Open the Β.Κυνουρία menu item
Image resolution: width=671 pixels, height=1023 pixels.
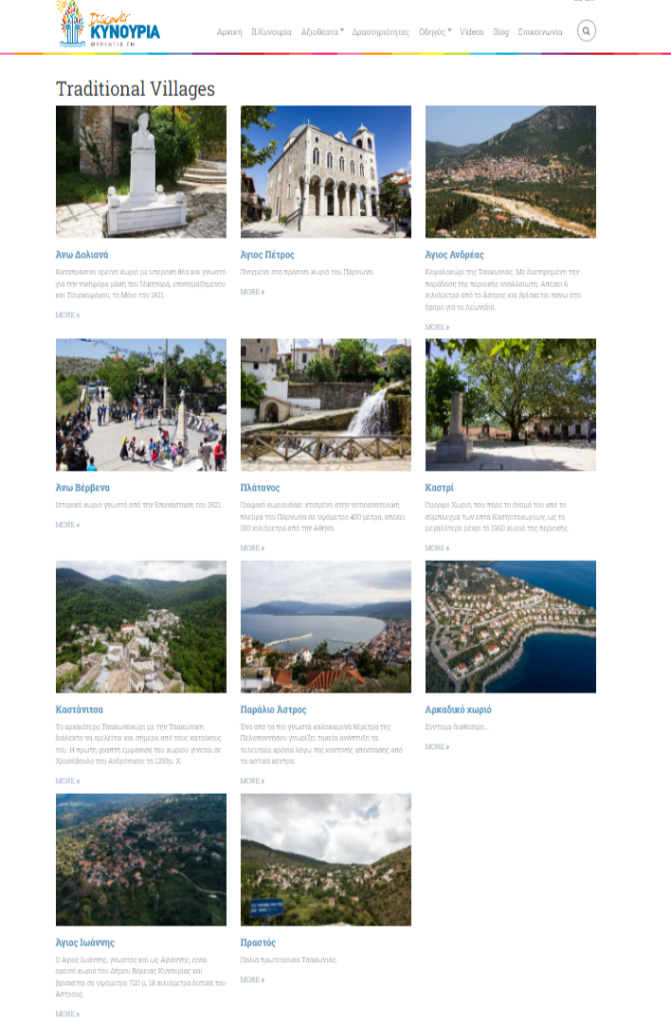271,32
